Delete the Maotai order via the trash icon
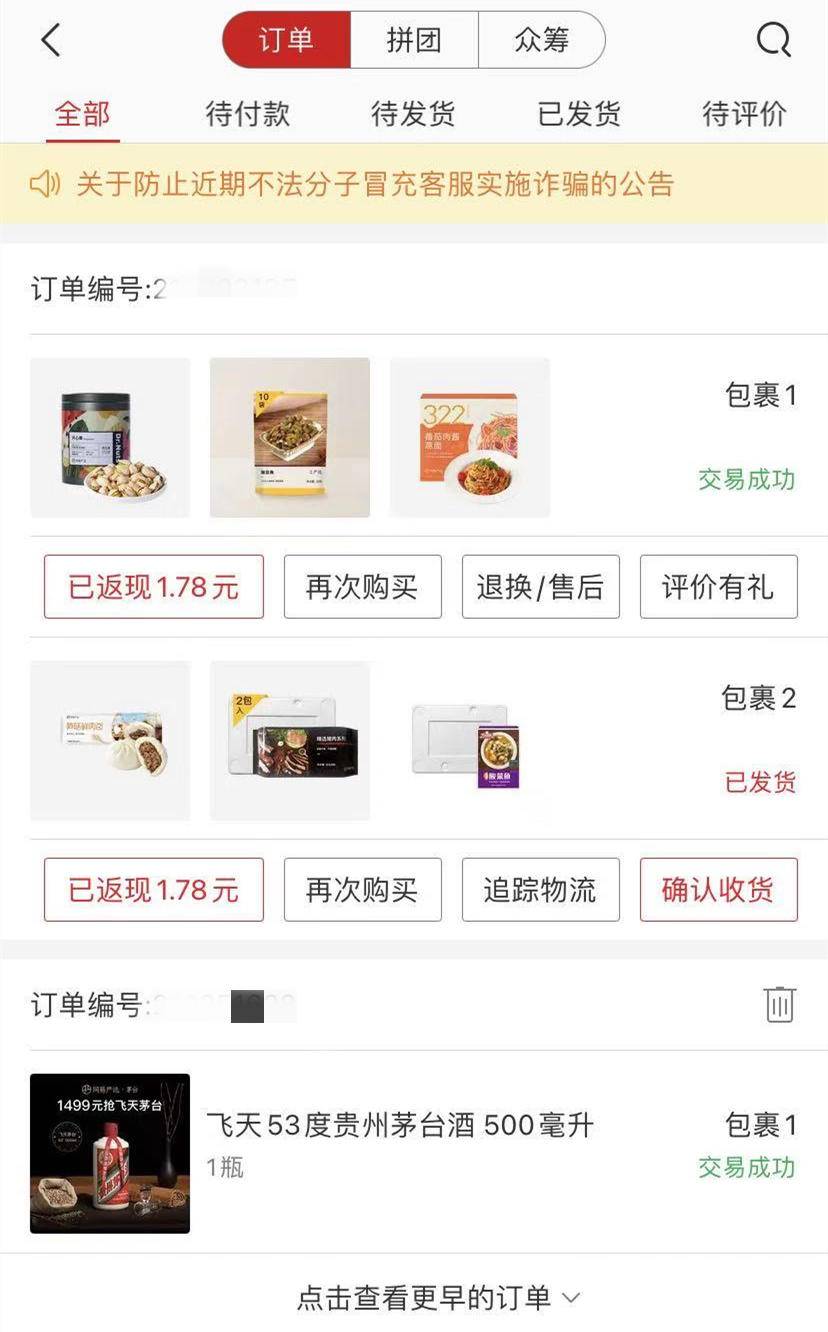This screenshot has height=1332, width=828. [x=779, y=1006]
